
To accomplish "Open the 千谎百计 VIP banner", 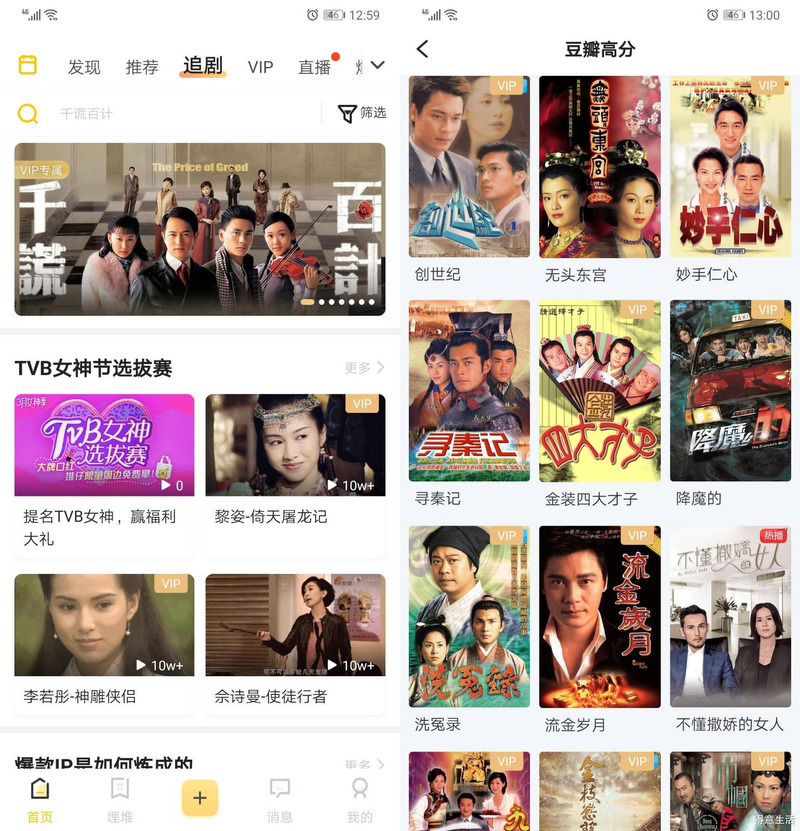I will [200, 229].
